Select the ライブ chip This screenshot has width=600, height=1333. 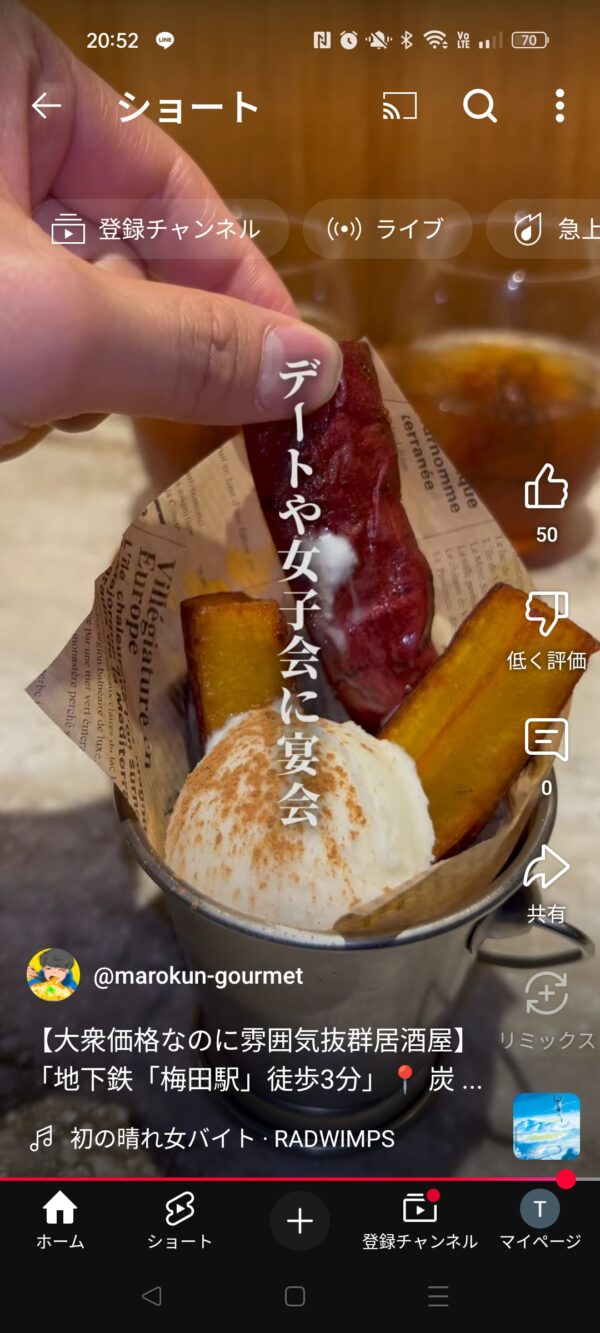387,229
